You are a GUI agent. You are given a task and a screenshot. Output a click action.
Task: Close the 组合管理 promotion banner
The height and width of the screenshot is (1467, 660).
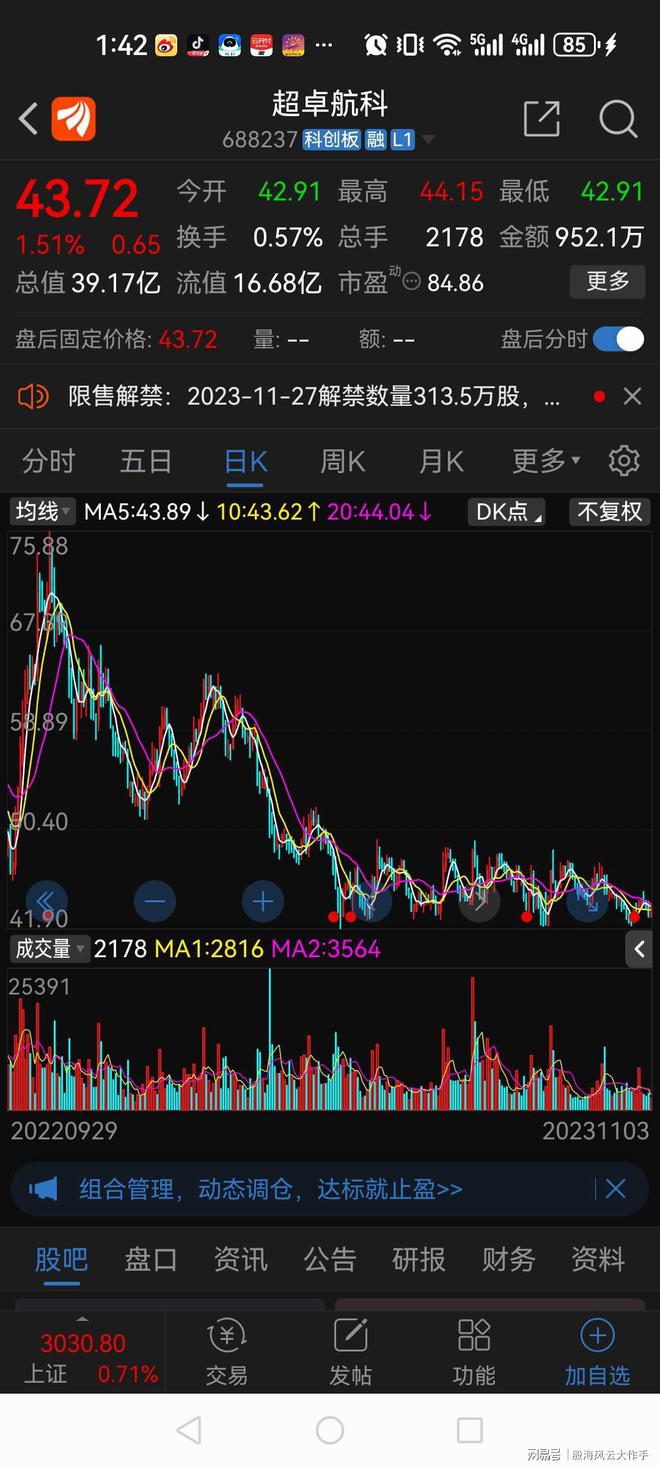615,1189
